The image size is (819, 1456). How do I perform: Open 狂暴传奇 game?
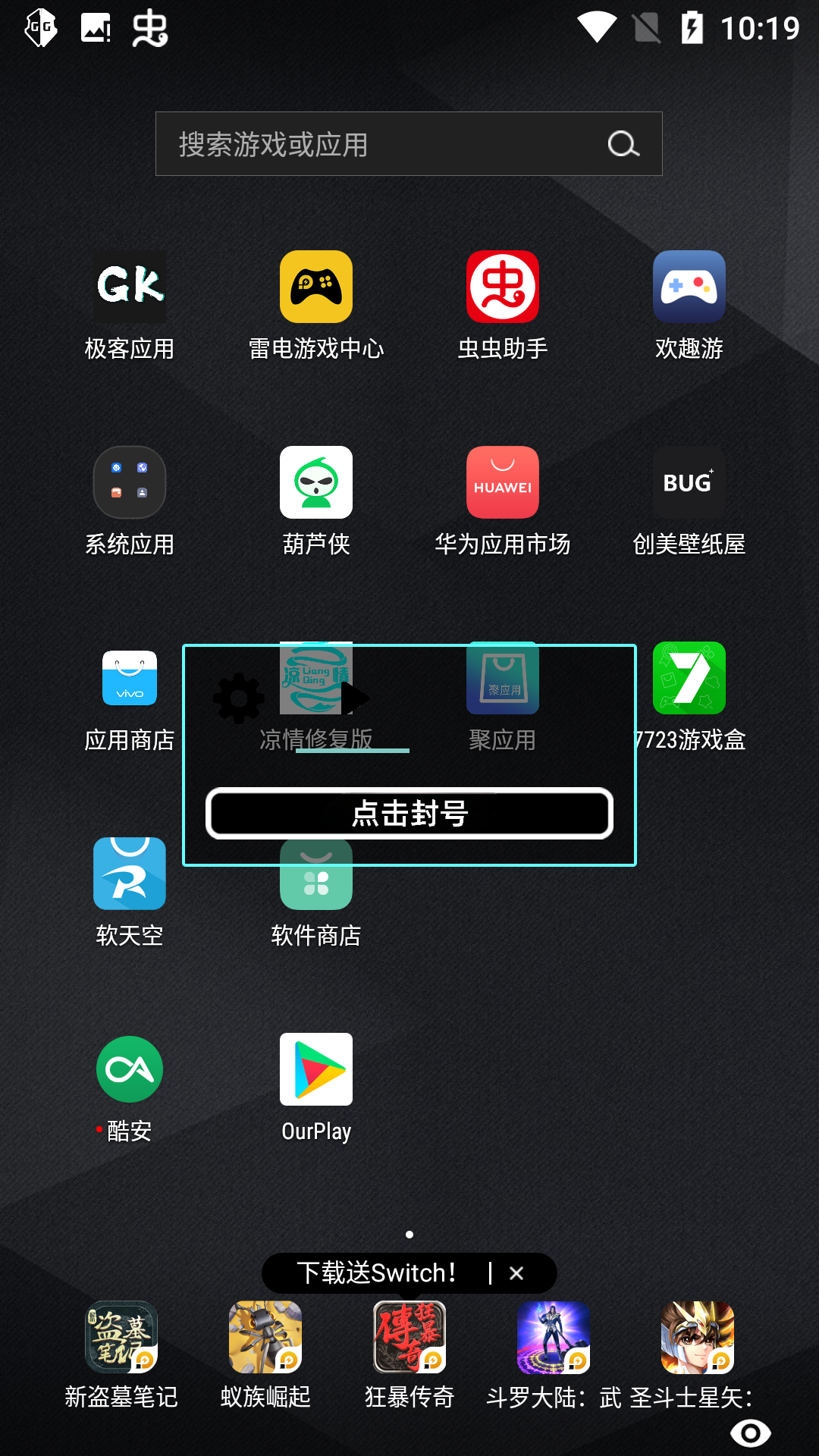pyautogui.click(x=409, y=1338)
